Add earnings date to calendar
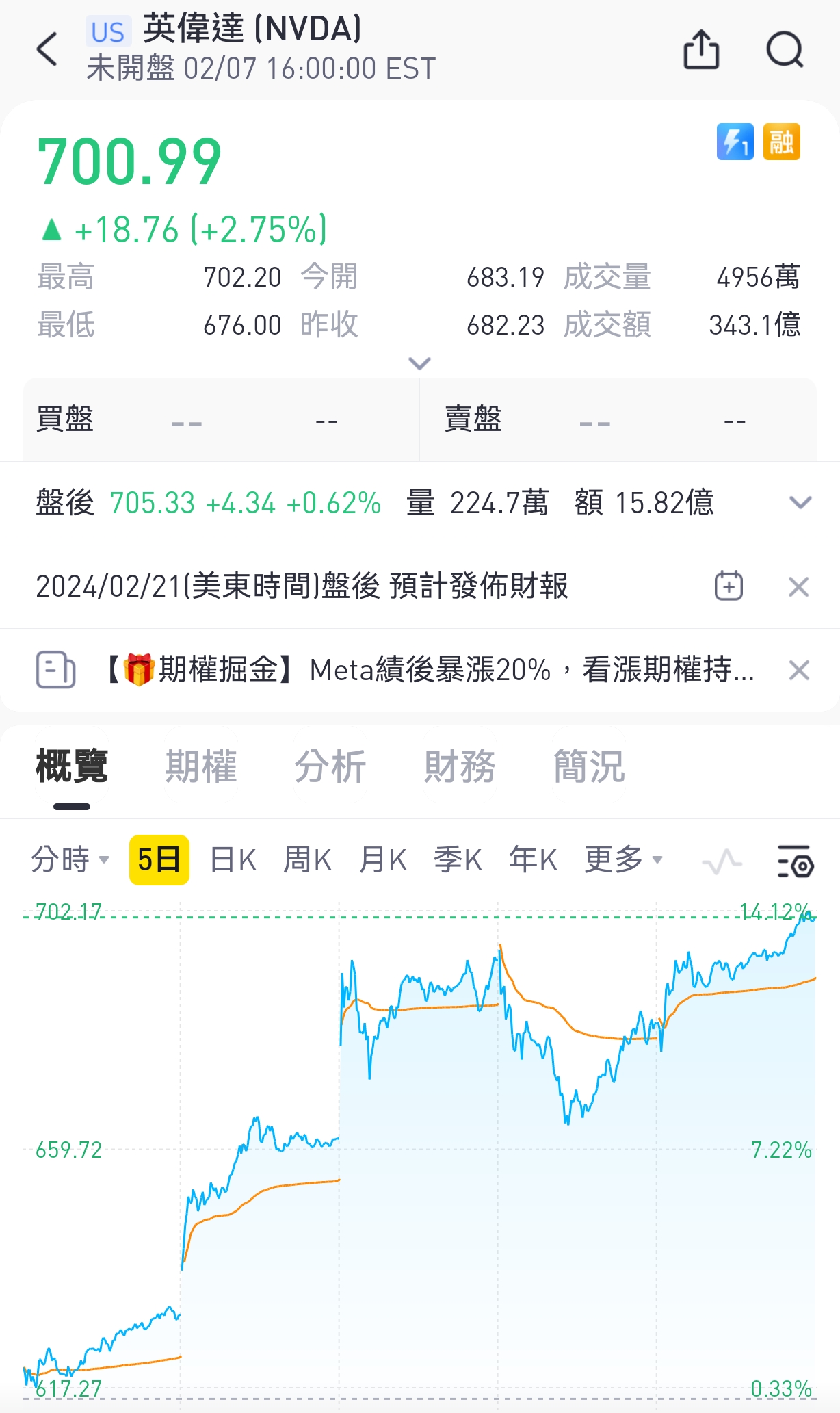 click(x=729, y=586)
